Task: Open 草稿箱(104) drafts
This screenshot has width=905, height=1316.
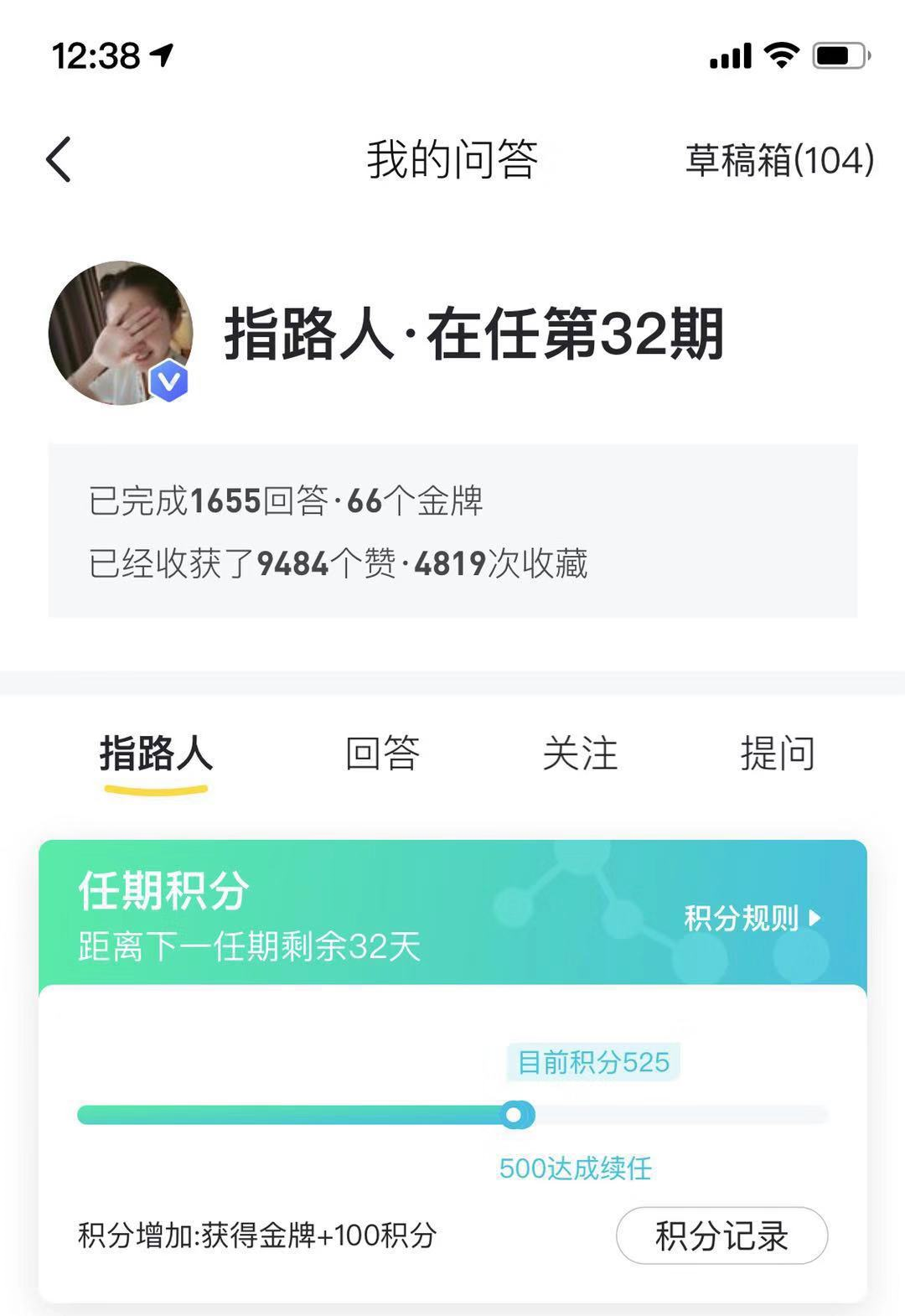Action: click(779, 159)
